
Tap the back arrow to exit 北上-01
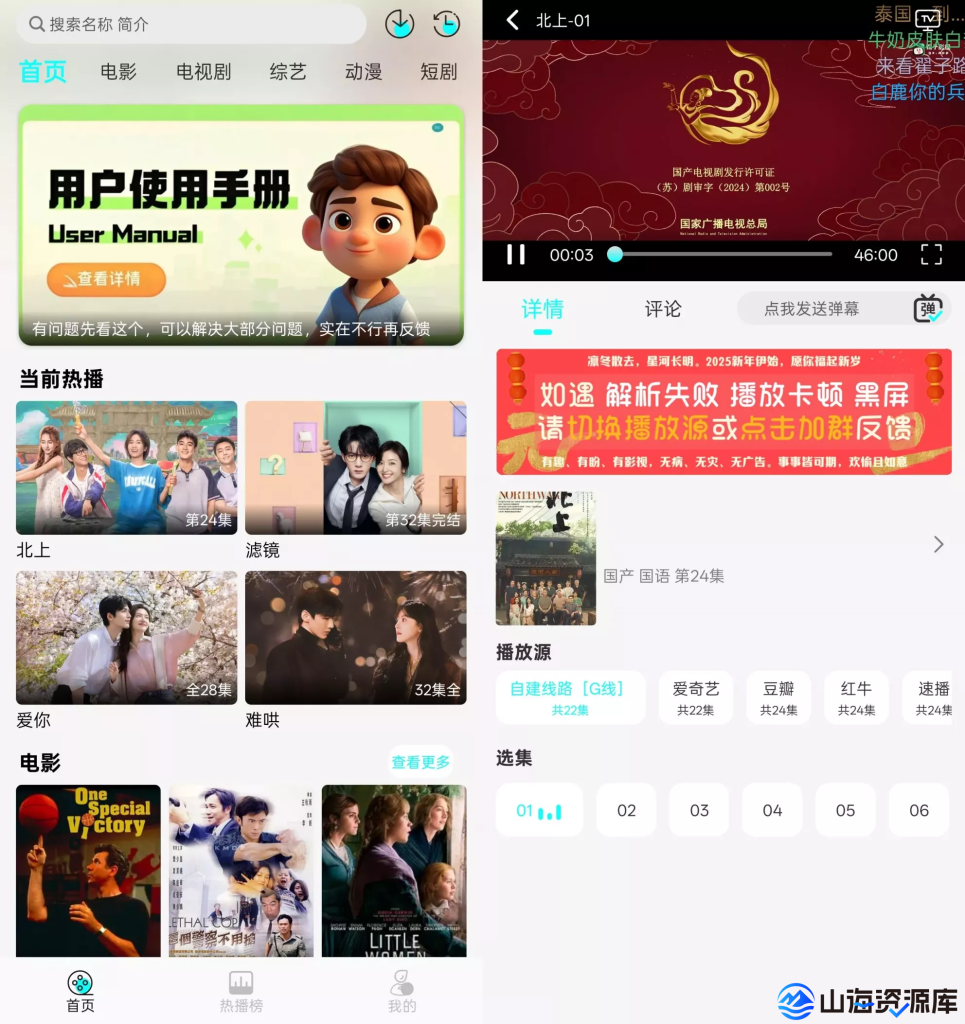tap(512, 18)
